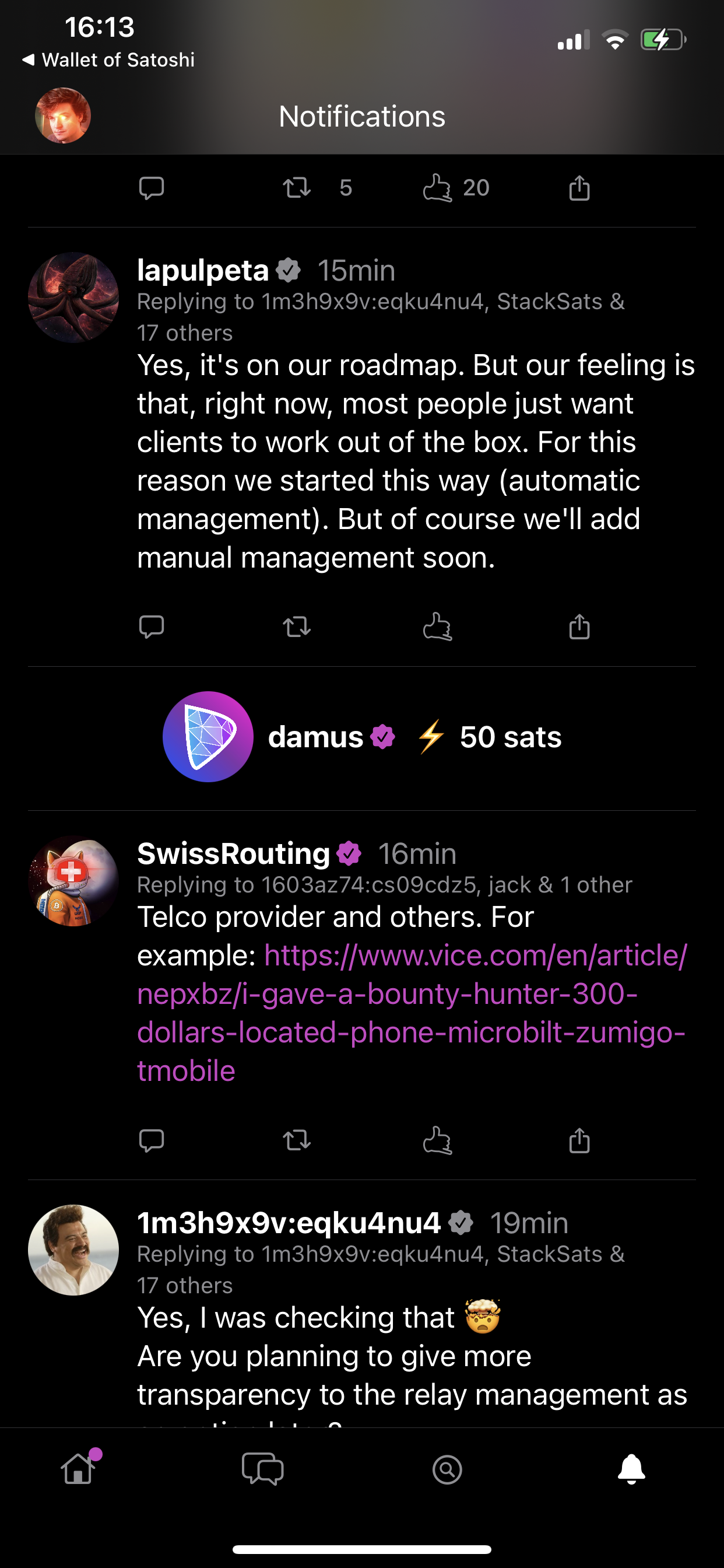The width and height of the screenshot is (724, 1568).
Task: Reply to lapulpeta's post
Action: click(152, 626)
